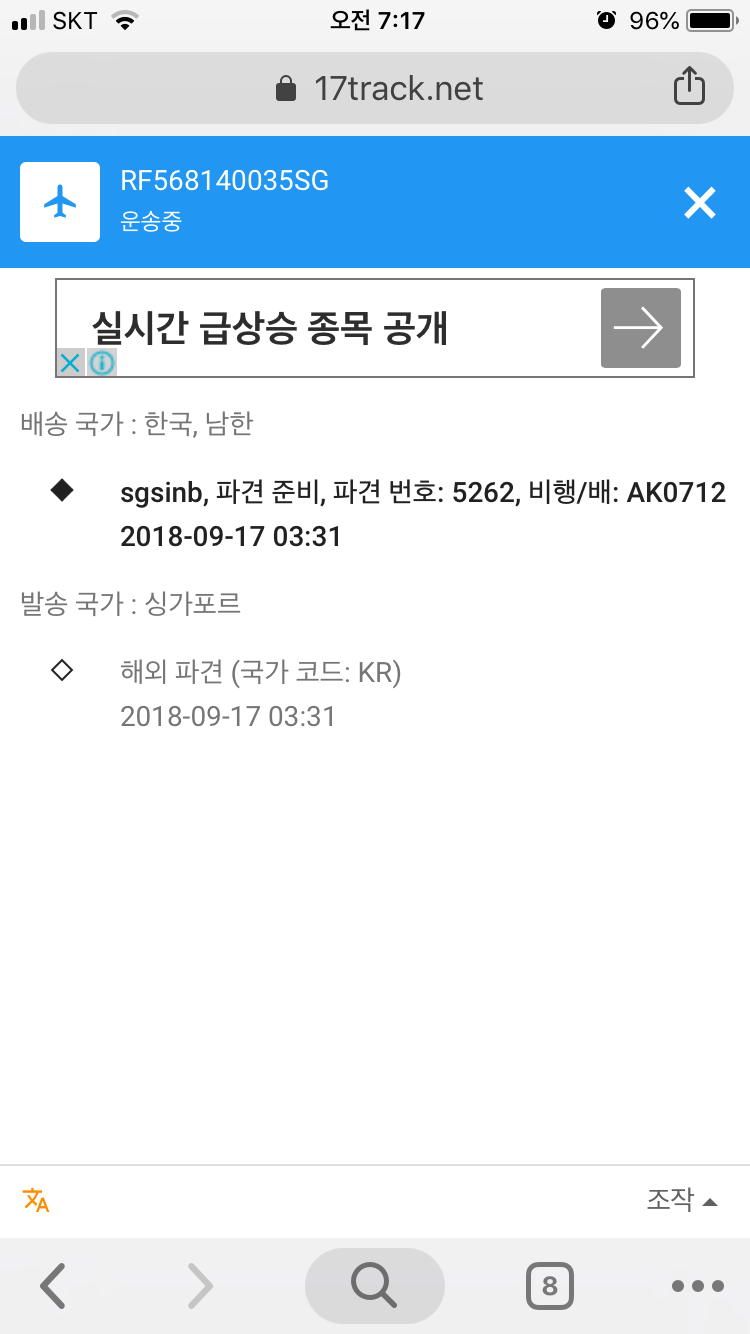Expand the 조작 menu
Image resolution: width=750 pixels, height=1334 pixels.
coord(682,1200)
